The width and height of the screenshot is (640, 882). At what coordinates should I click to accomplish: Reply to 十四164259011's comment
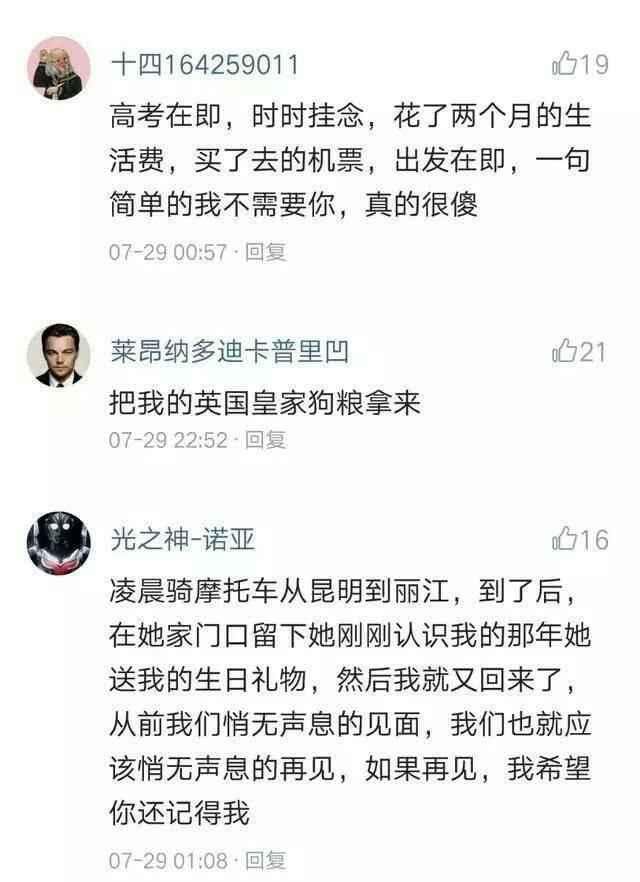click(x=267, y=253)
